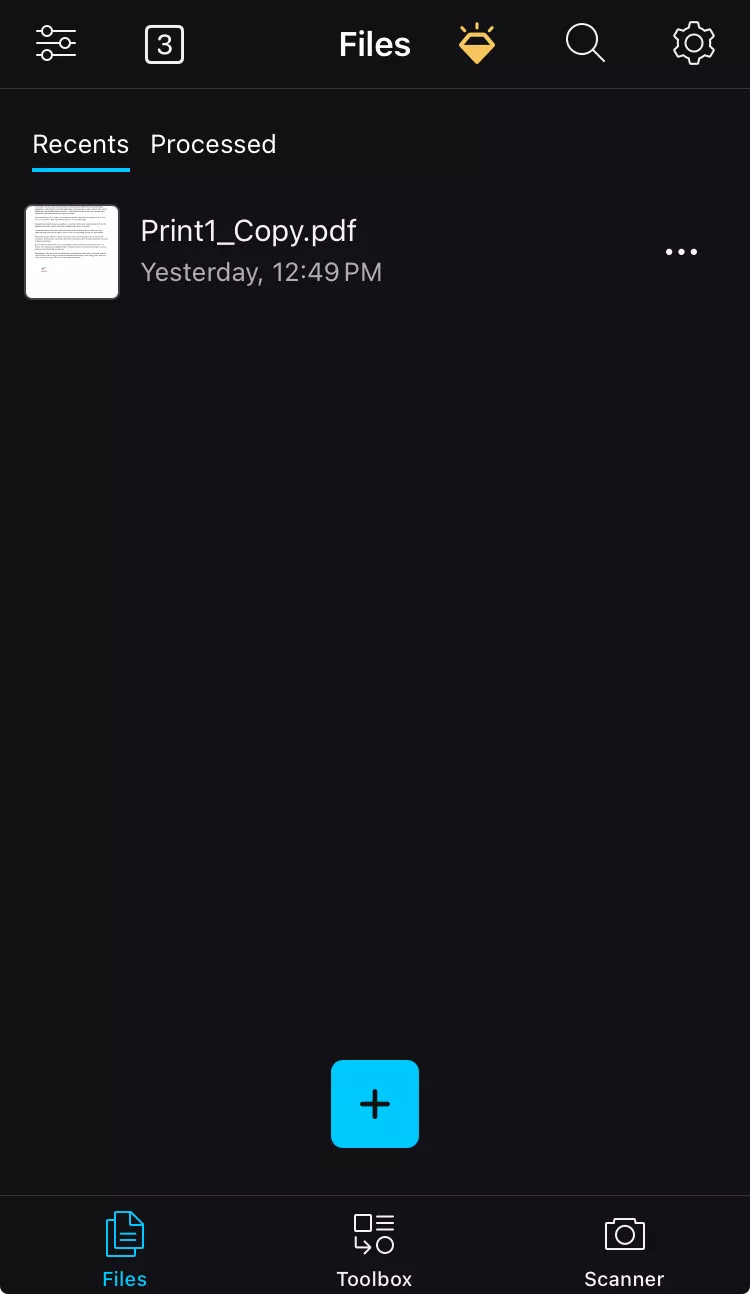Open more options for Print1_Copy.pdf
Screen dimensions: 750x1294
coord(682,252)
